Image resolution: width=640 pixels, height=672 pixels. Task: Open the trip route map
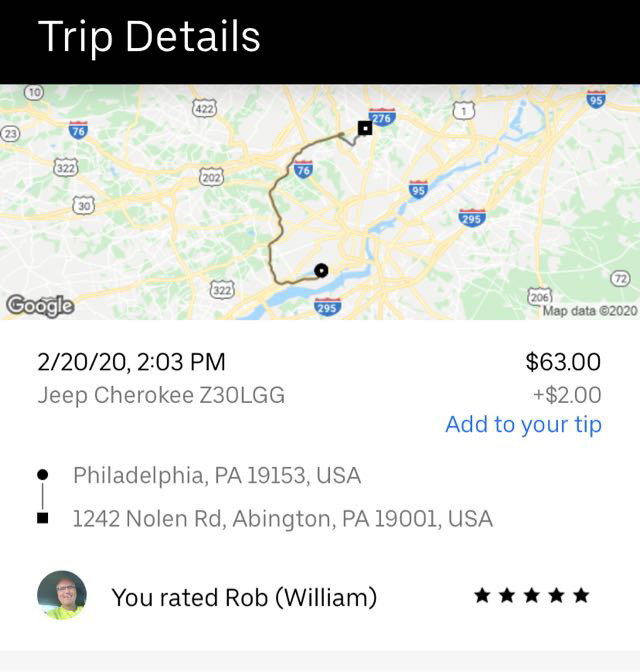(320, 202)
